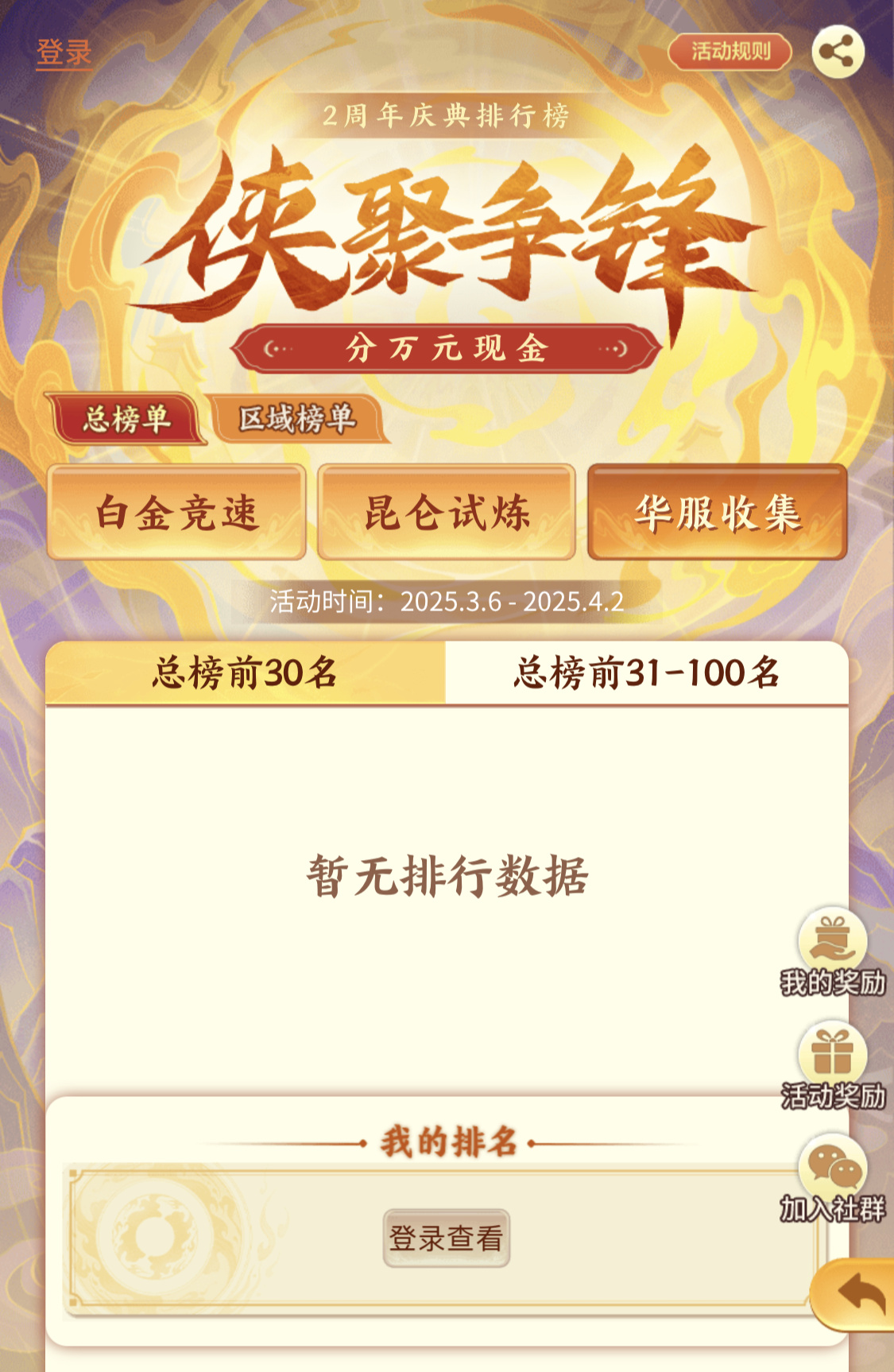Image resolution: width=894 pixels, height=1372 pixels.
Task: Switch to the 总榜单 tab
Action: click(x=126, y=418)
